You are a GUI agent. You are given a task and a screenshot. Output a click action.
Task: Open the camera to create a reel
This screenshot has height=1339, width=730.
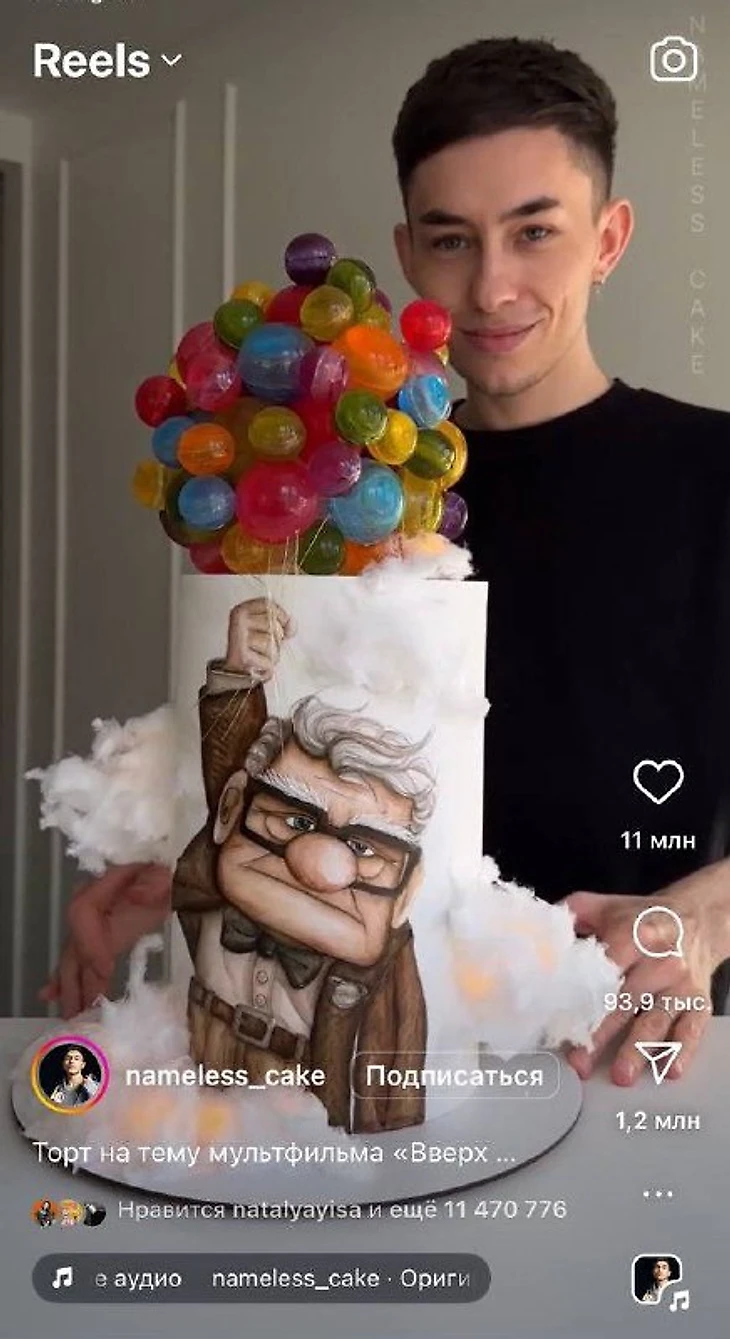[673, 60]
